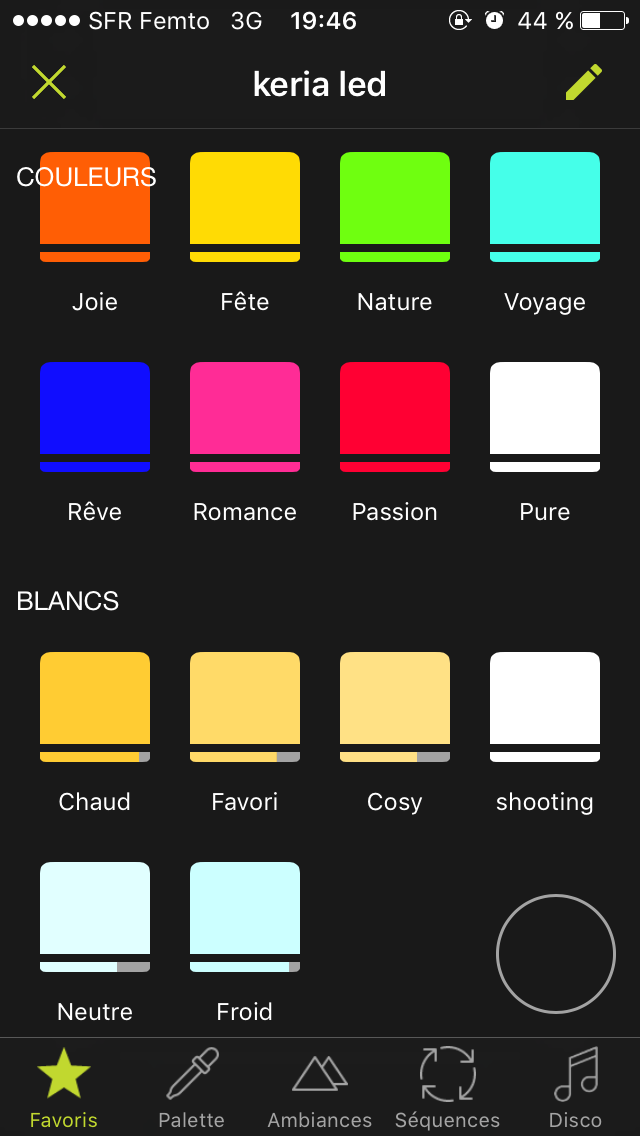Pick the Favori white preset
The height and width of the screenshot is (1136, 640).
coord(245,707)
